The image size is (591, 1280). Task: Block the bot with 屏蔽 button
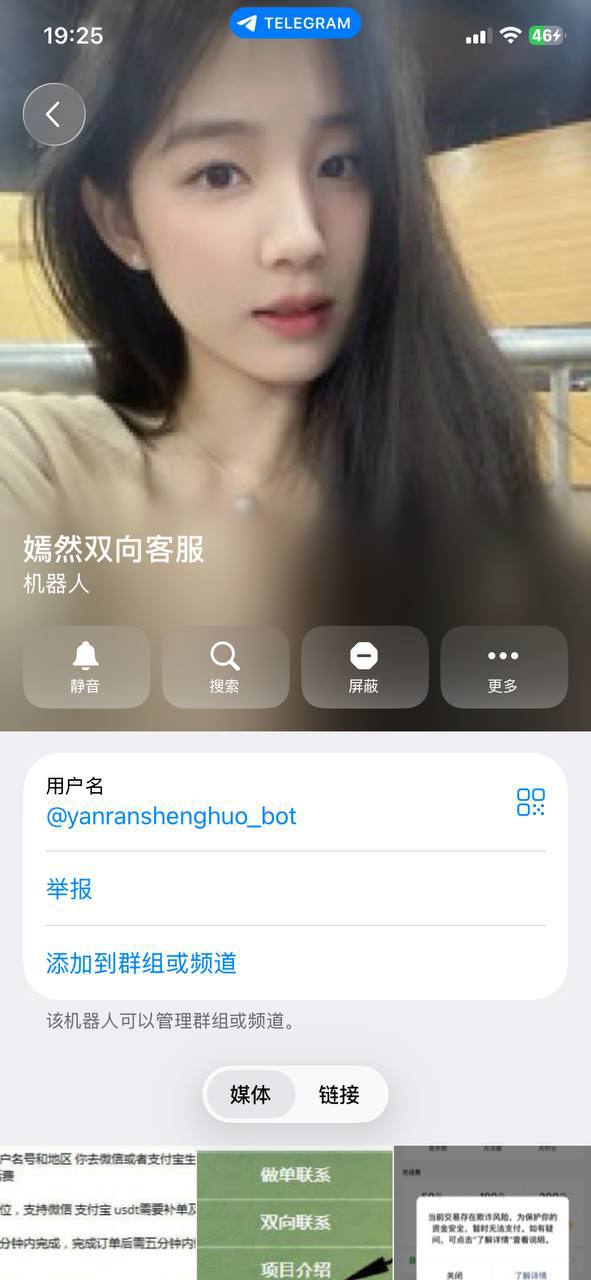pos(364,667)
